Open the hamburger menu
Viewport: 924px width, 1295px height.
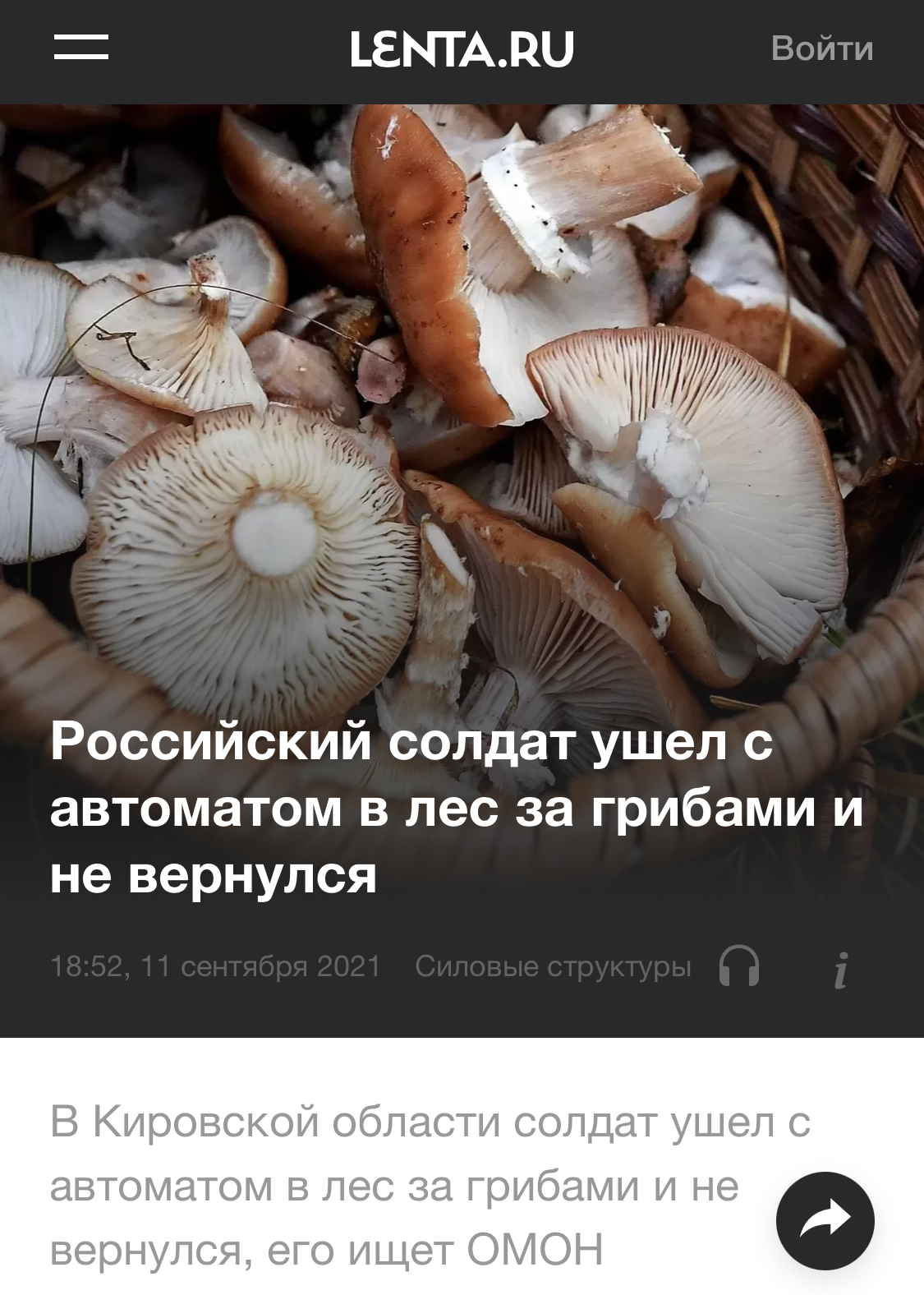81,48
